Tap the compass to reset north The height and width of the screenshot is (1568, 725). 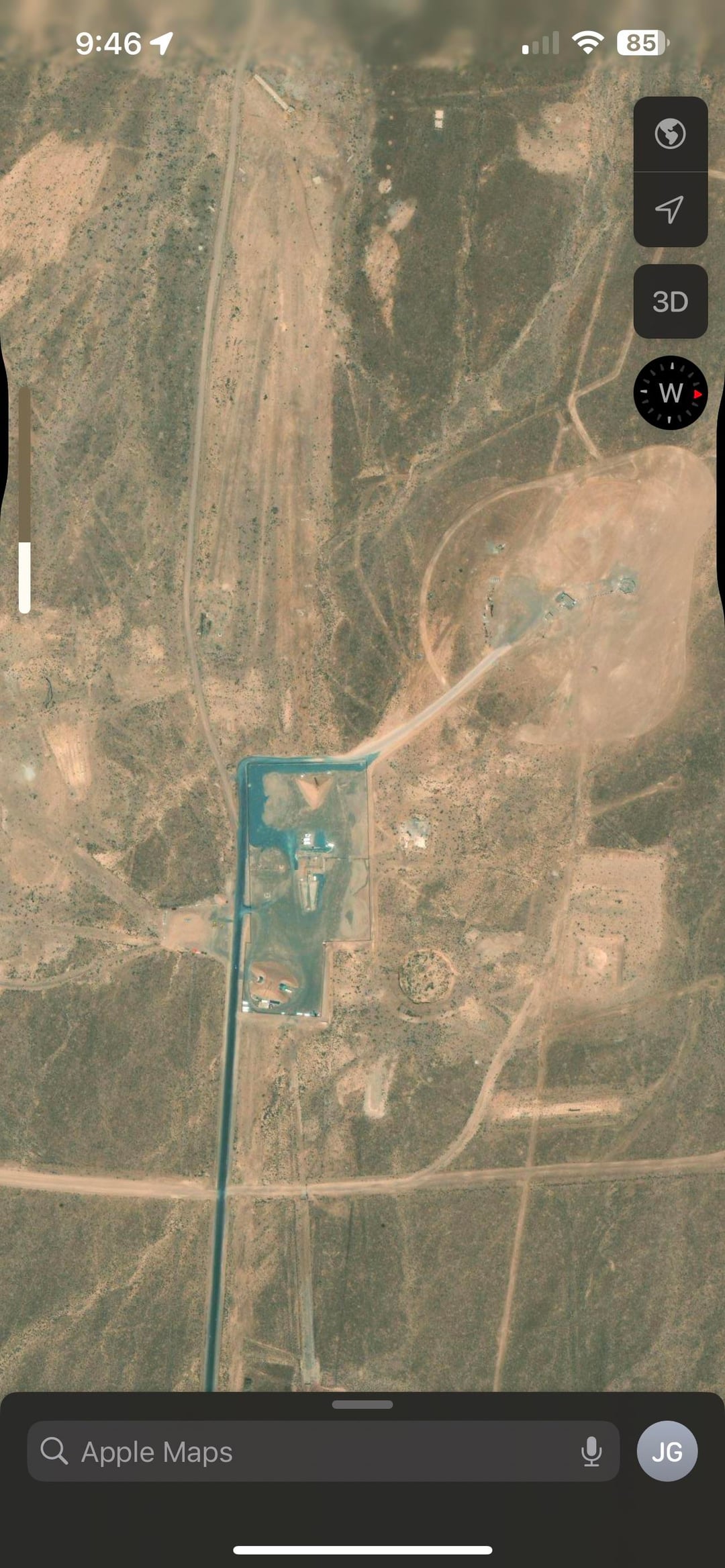click(670, 393)
